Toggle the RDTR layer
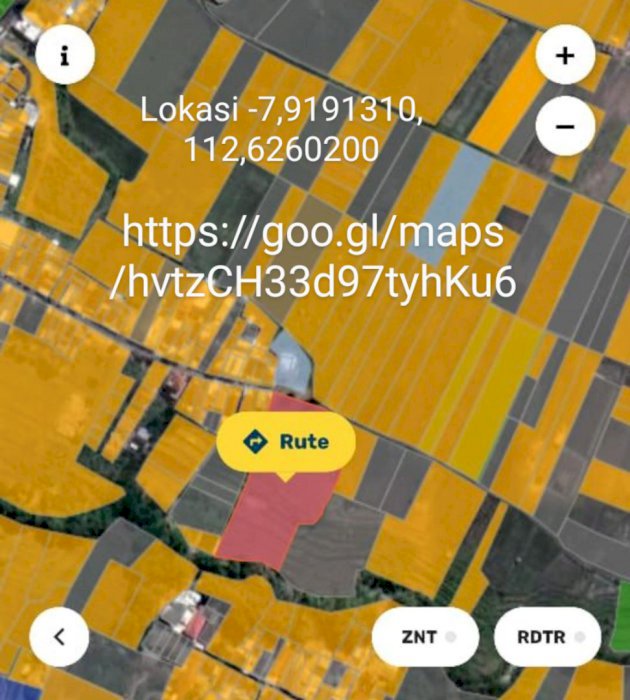Viewport: 630px width, 700px height. [x=547, y=636]
